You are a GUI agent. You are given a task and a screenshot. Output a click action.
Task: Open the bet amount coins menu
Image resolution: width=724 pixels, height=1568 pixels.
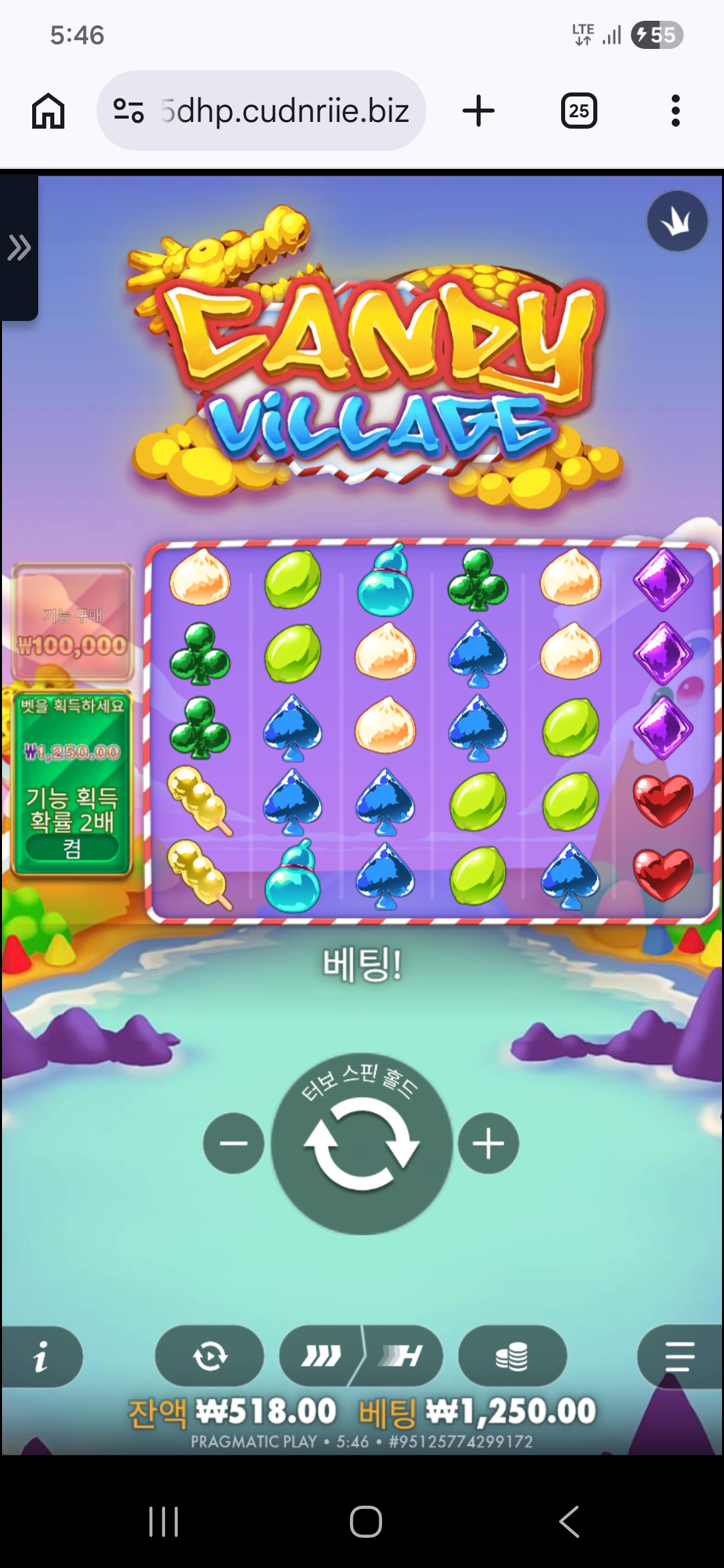[x=512, y=1356]
